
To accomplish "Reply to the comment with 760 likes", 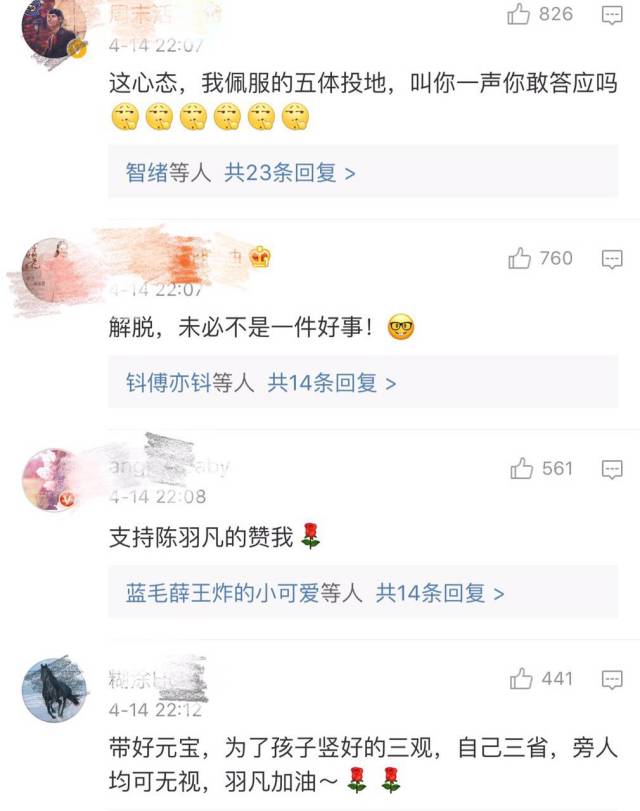I will click(612, 260).
